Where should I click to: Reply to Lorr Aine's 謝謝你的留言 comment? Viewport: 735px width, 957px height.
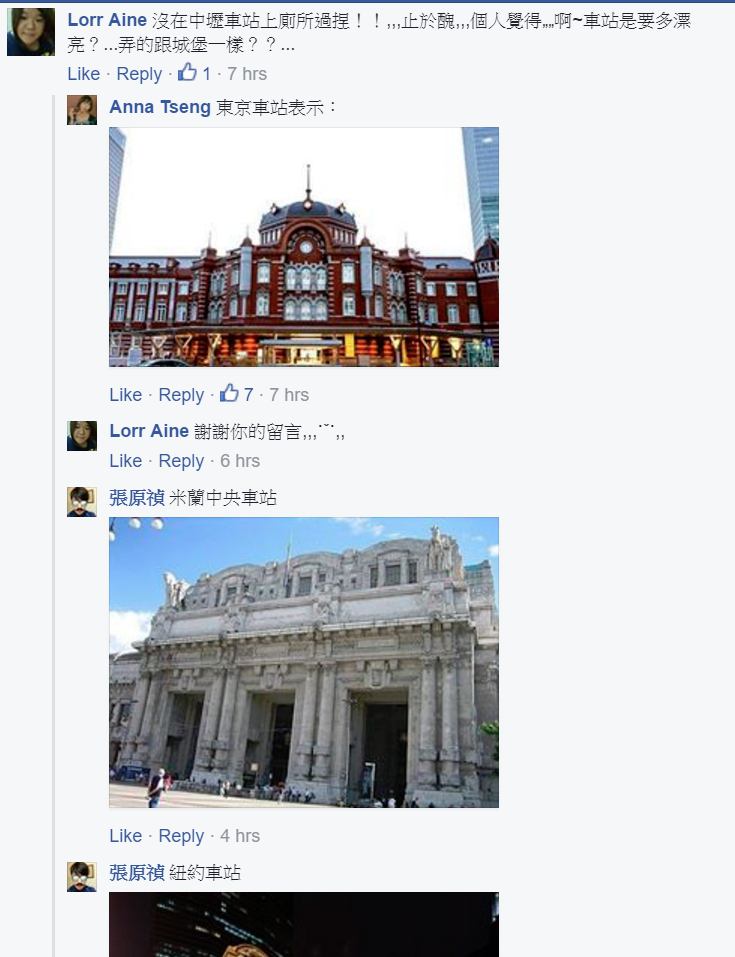[x=181, y=461]
